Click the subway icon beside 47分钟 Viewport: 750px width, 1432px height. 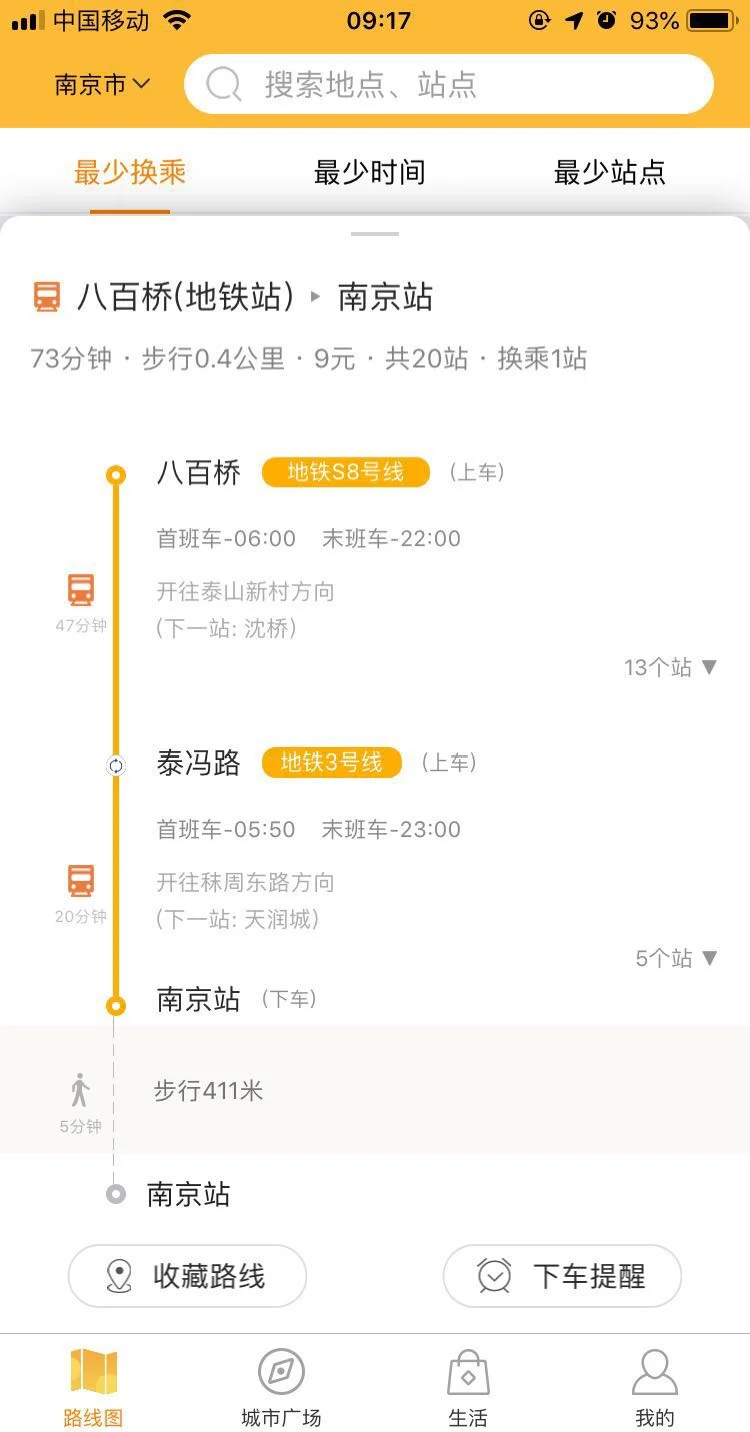(78, 592)
